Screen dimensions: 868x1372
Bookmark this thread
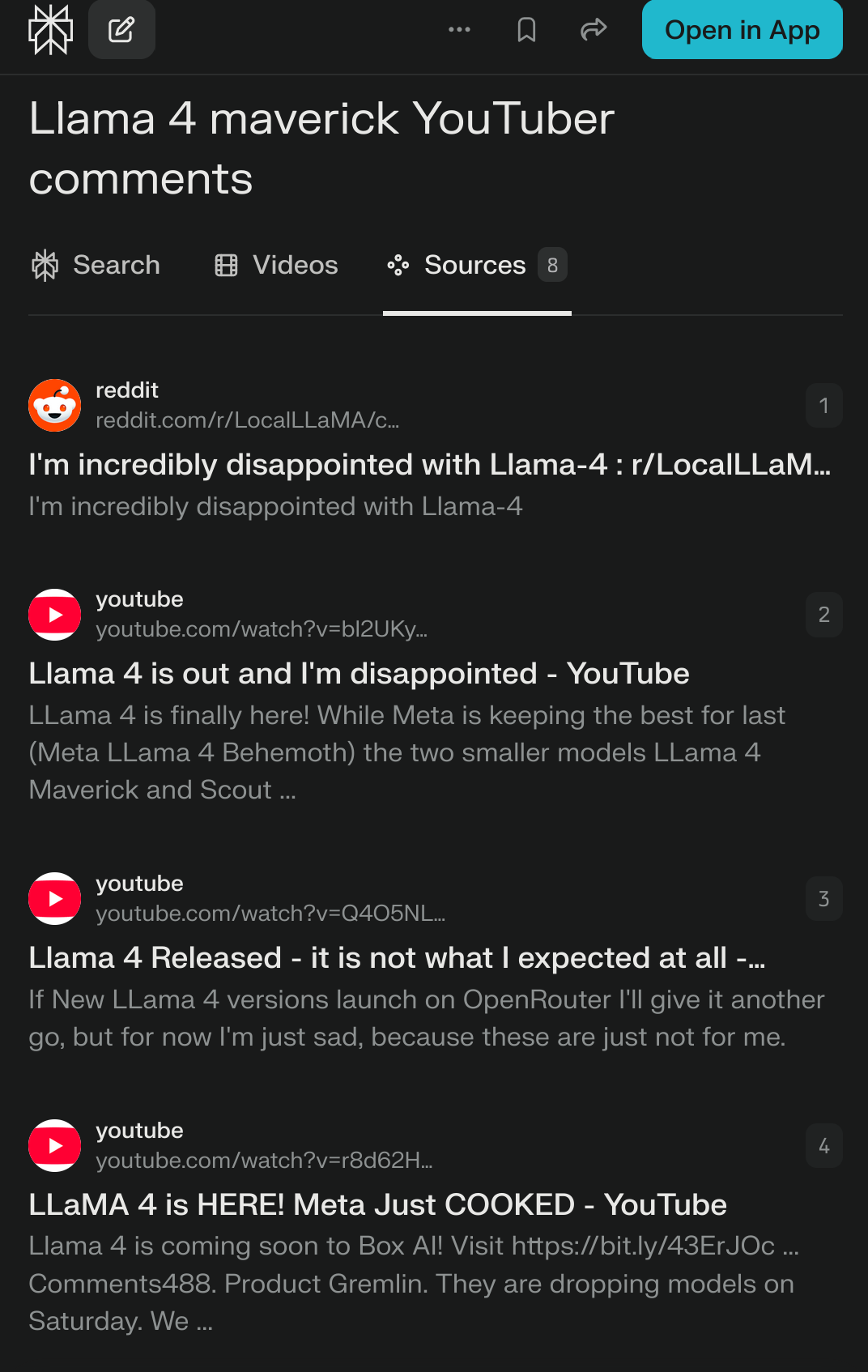tap(526, 30)
